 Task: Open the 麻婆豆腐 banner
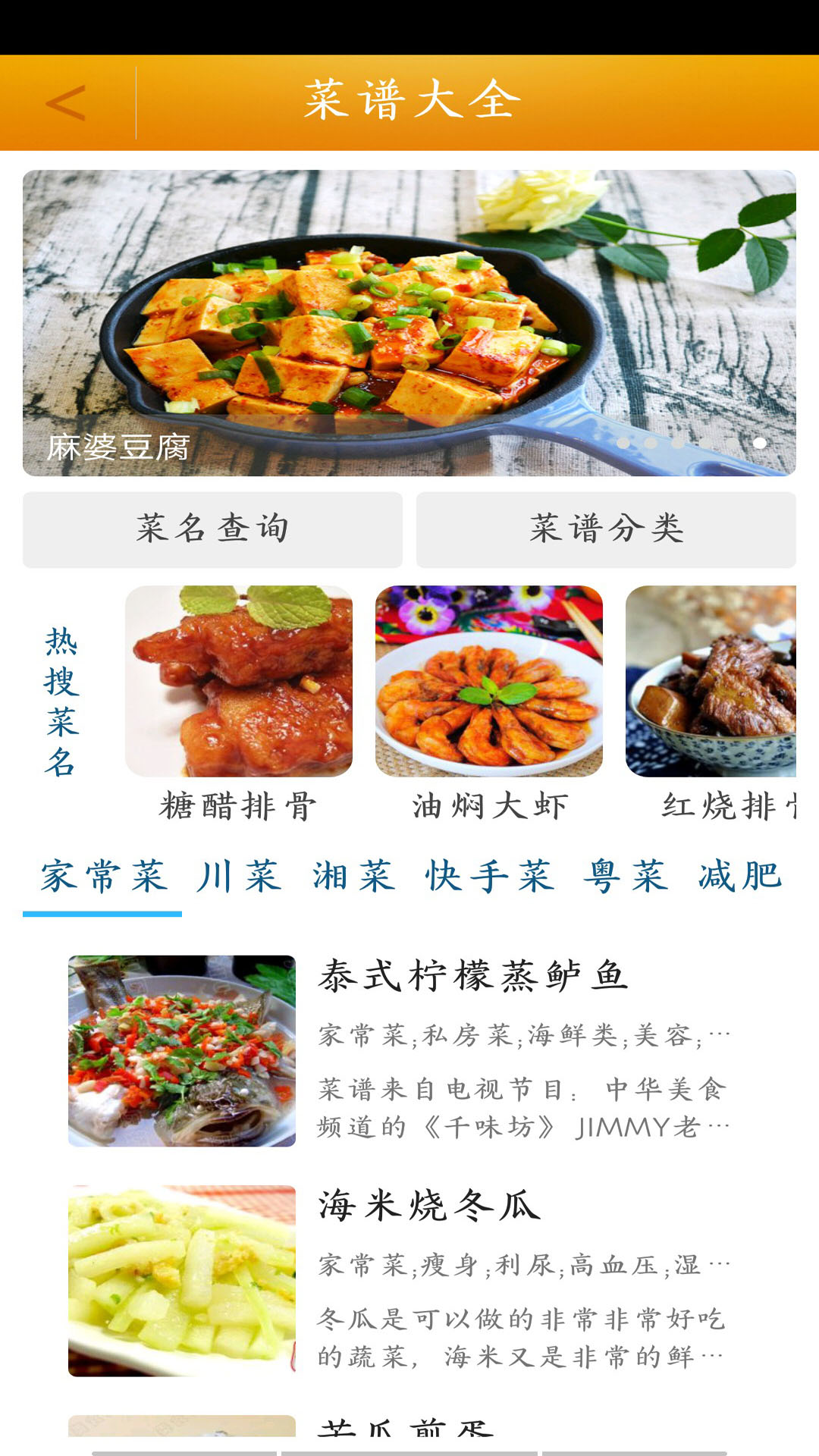(x=409, y=323)
